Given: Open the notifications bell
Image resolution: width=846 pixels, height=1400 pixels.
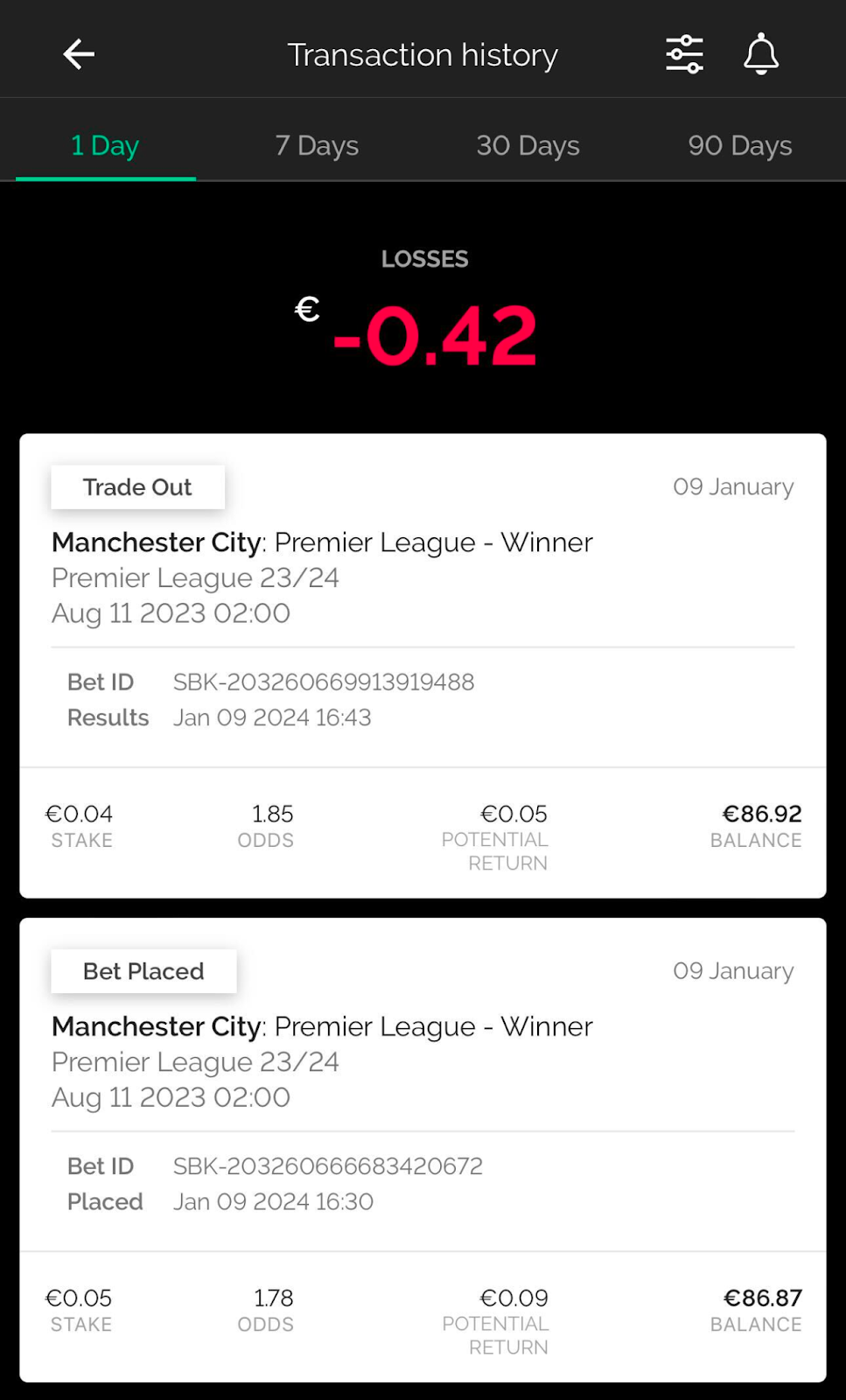Looking at the screenshot, I should (761, 54).
